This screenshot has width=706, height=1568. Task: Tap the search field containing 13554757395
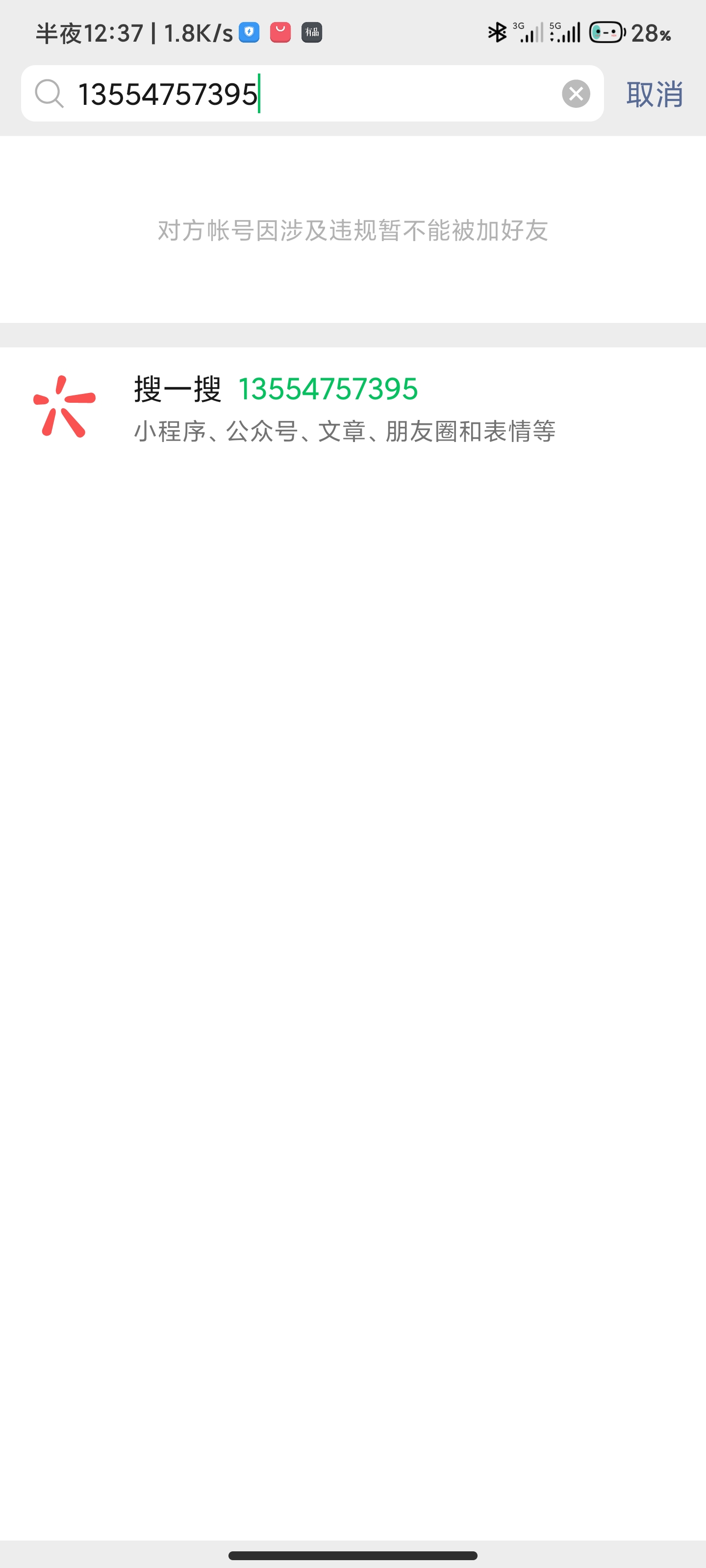point(304,94)
